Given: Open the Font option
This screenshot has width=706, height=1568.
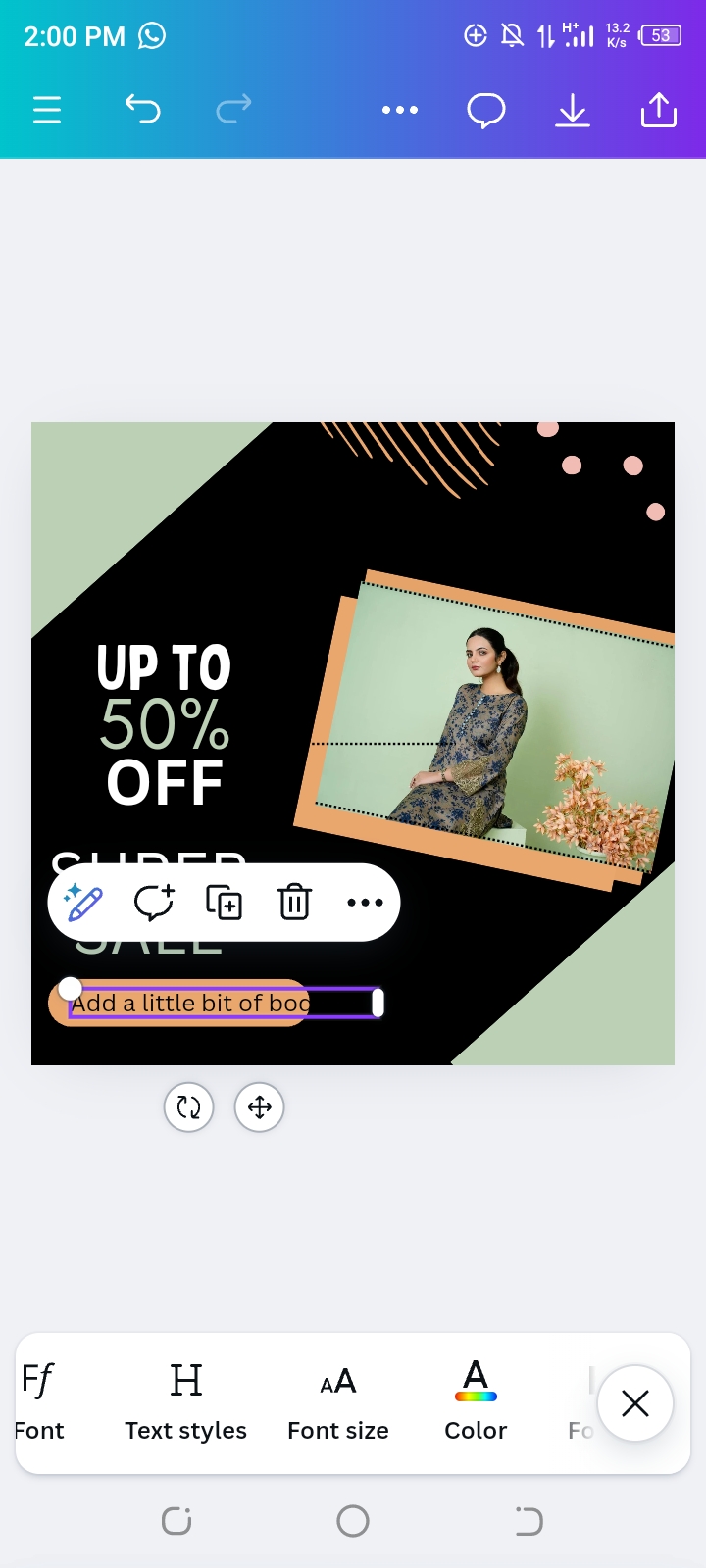Looking at the screenshot, I should click(39, 1402).
